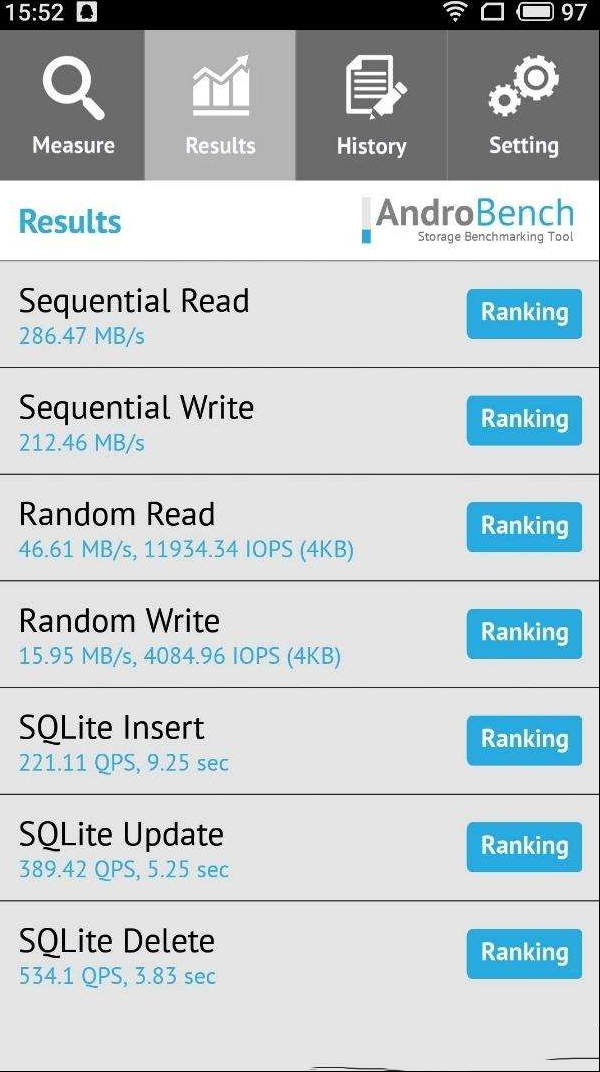Tap Ranking beside SQLite Insert

pyautogui.click(x=524, y=740)
